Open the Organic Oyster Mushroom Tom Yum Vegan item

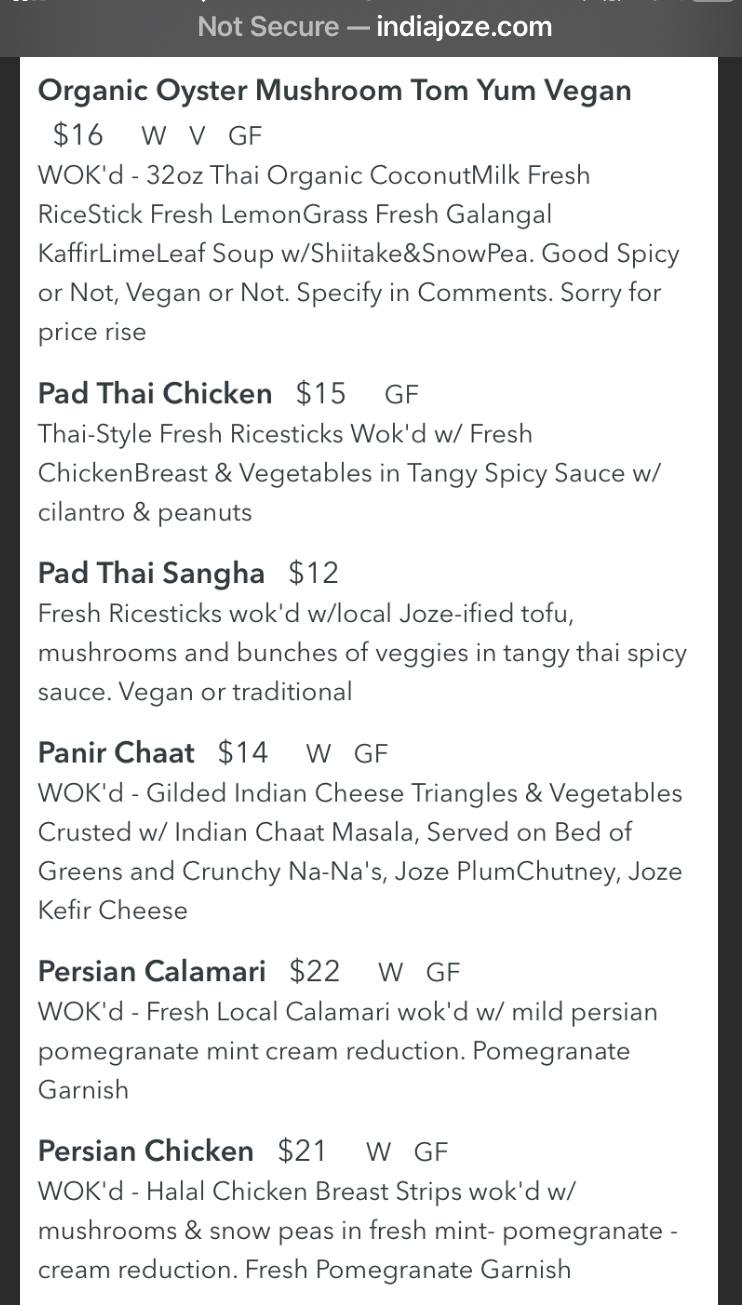click(334, 91)
